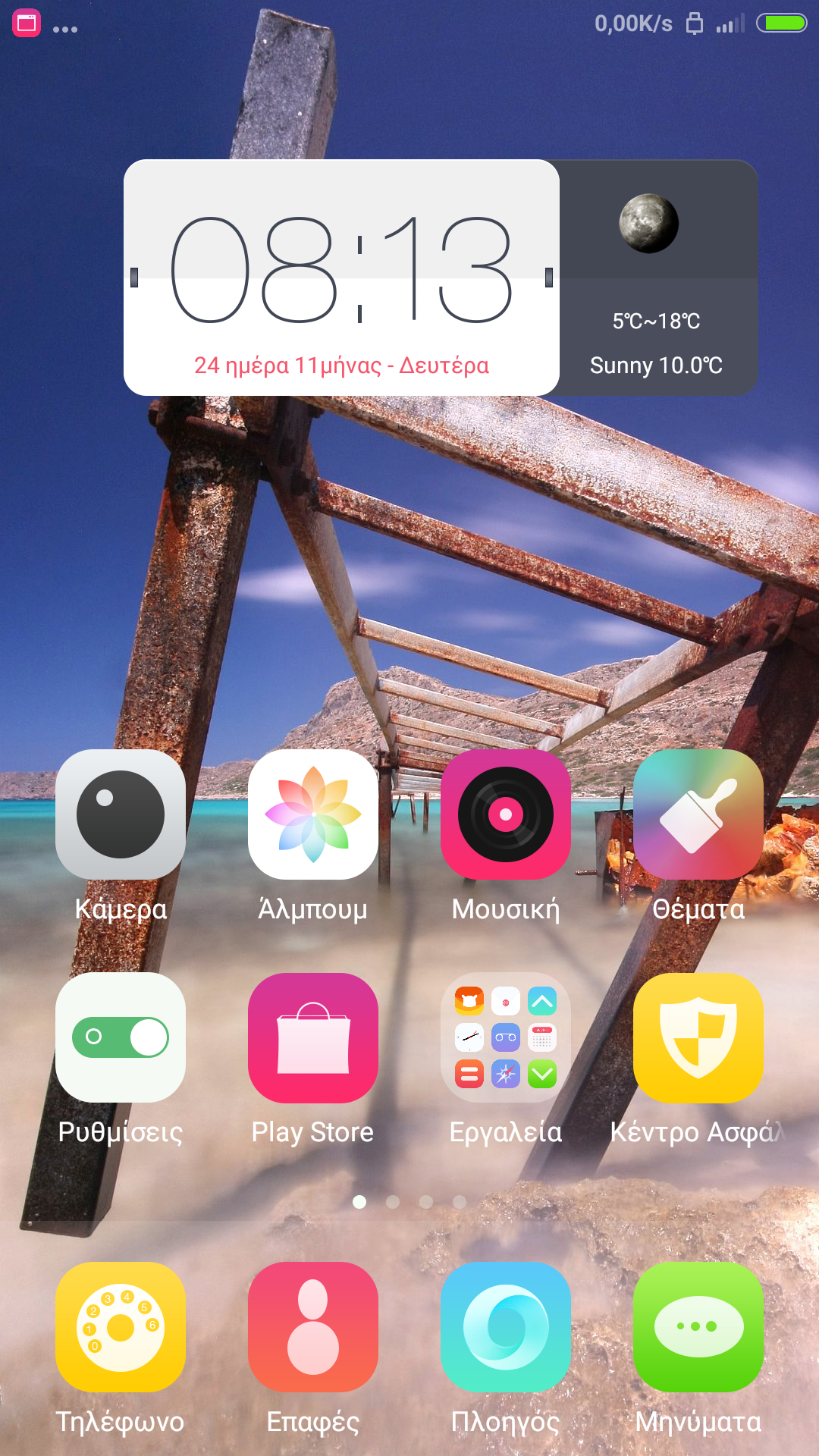Launch the Άλμπουμ gallery app
The height and width of the screenshot is (1456, 819).
coord(313,815)
